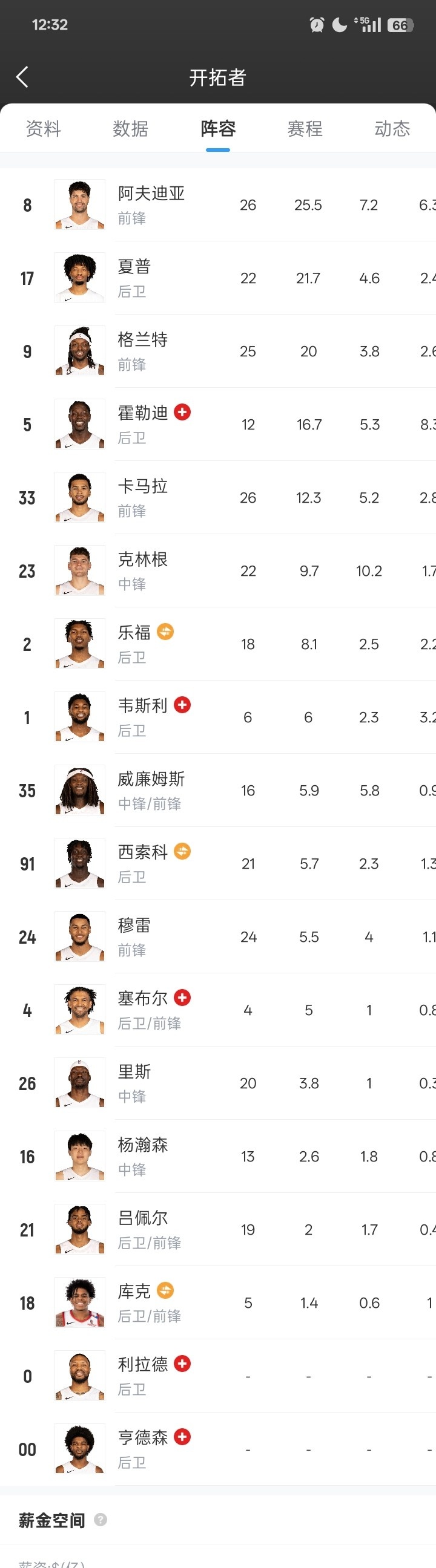
Task: View 杨瀚森's player profile
Action: click(142, 1156)
